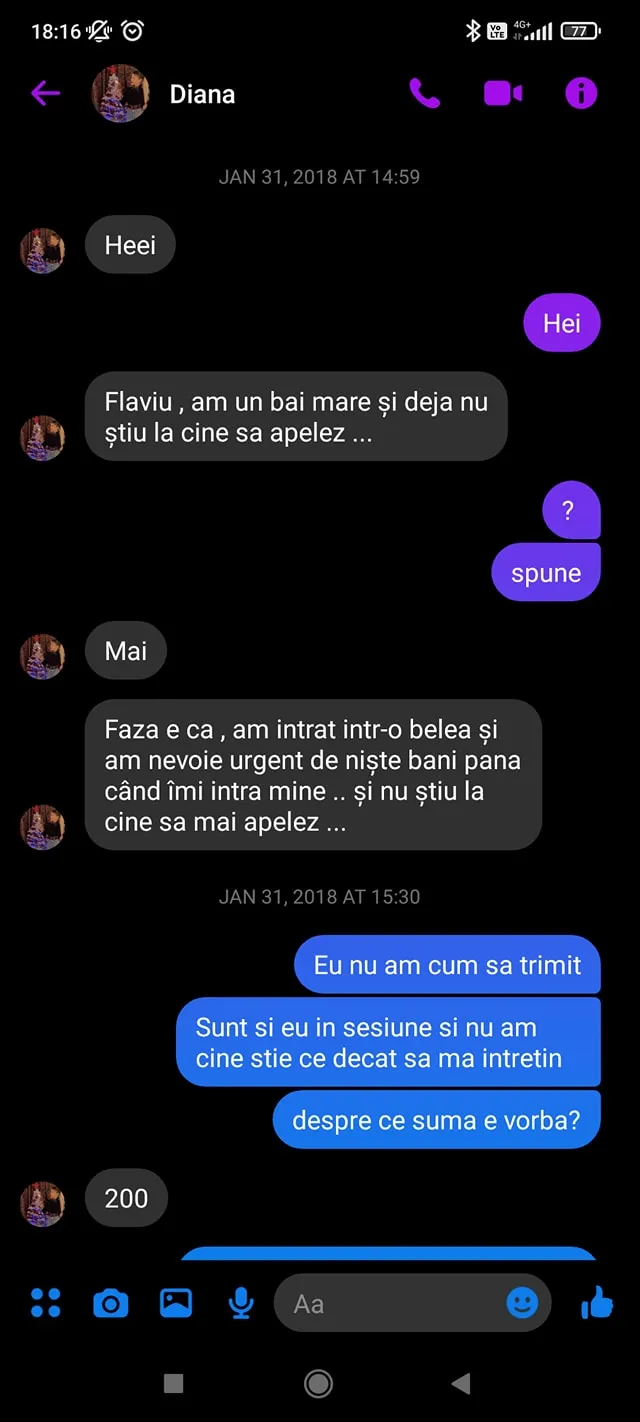The height and width of the screenshot is (1422, 640).
Task: Open the four-dot more actions menu
Action: (x=46, y=1303)
